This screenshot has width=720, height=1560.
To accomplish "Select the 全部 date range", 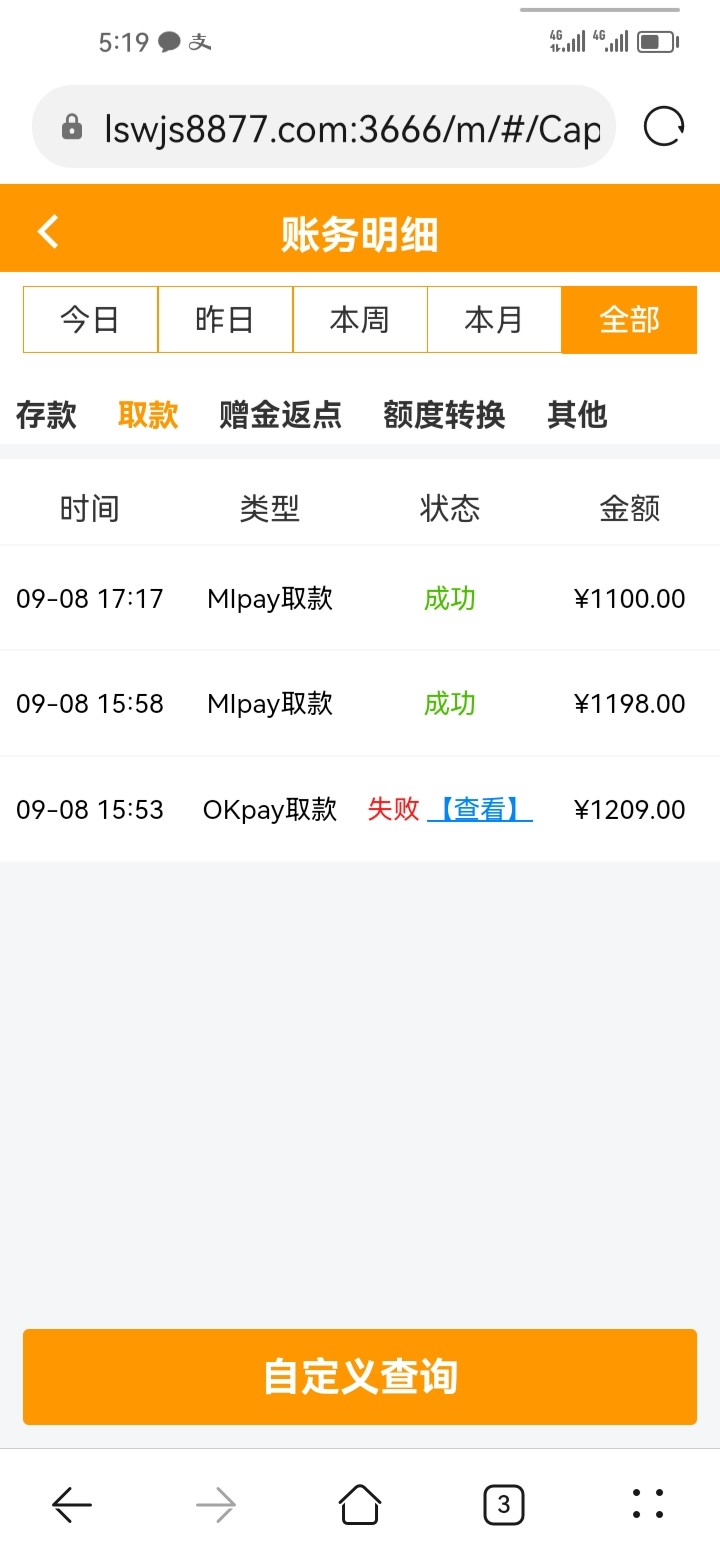I will pyautogui.click(x=629, y=320).
